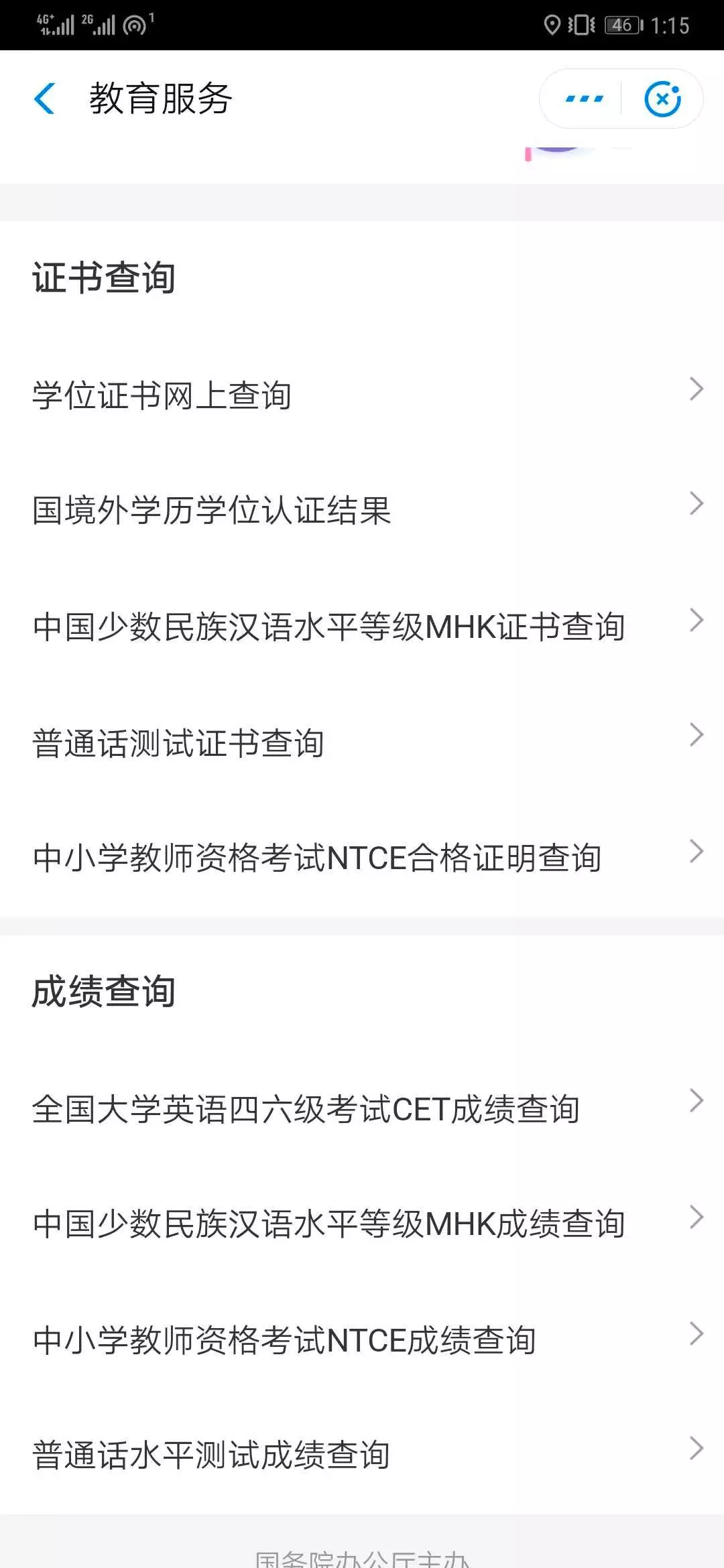
Task: Tap the close mini-program icon
Action: tap(662, 98)
